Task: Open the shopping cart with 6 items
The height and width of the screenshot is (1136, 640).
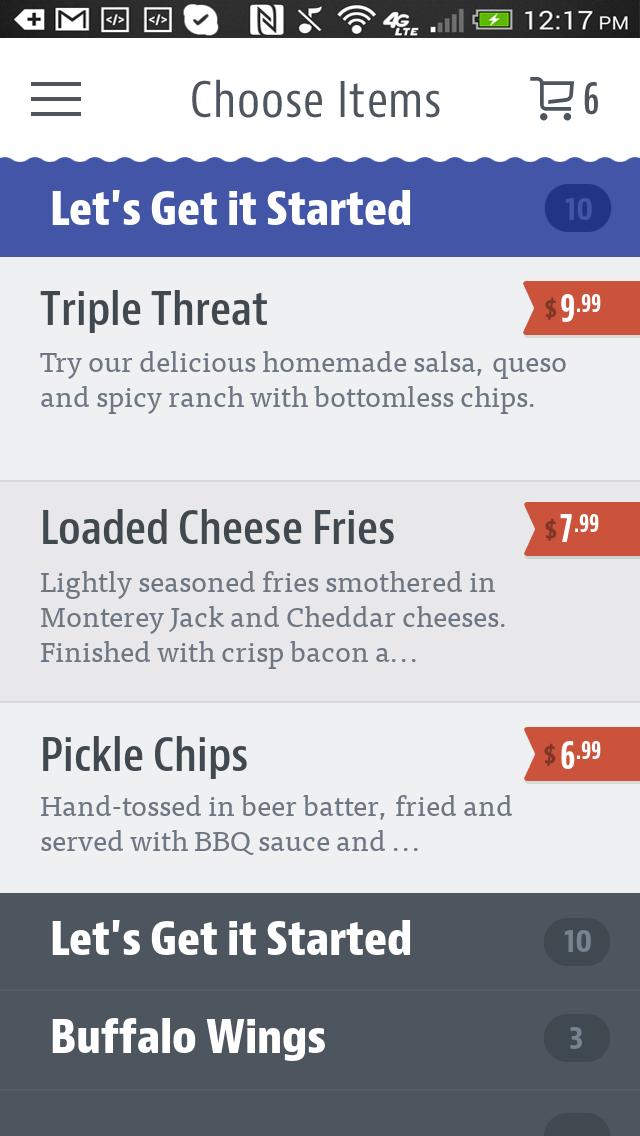Action: tap(563, 99)
